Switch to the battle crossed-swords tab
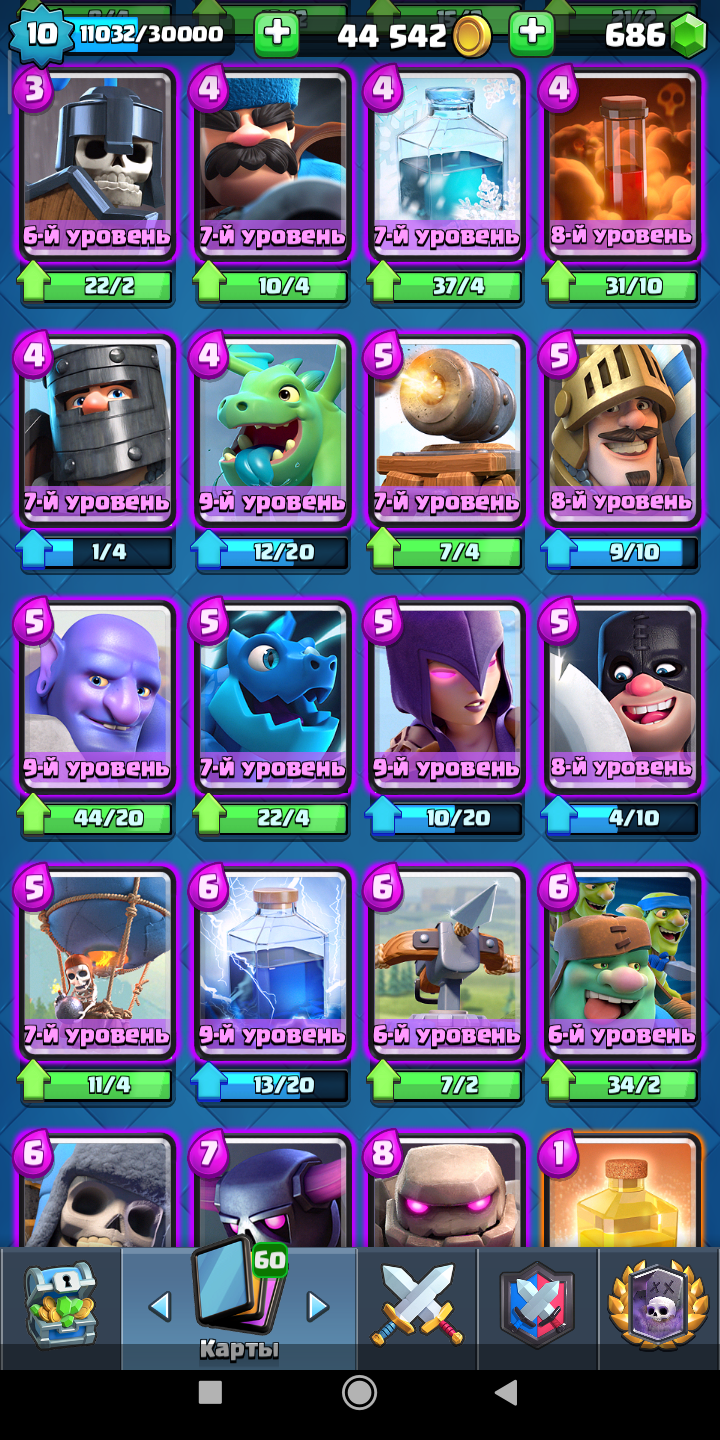720x1440 pixels. 417,1308
